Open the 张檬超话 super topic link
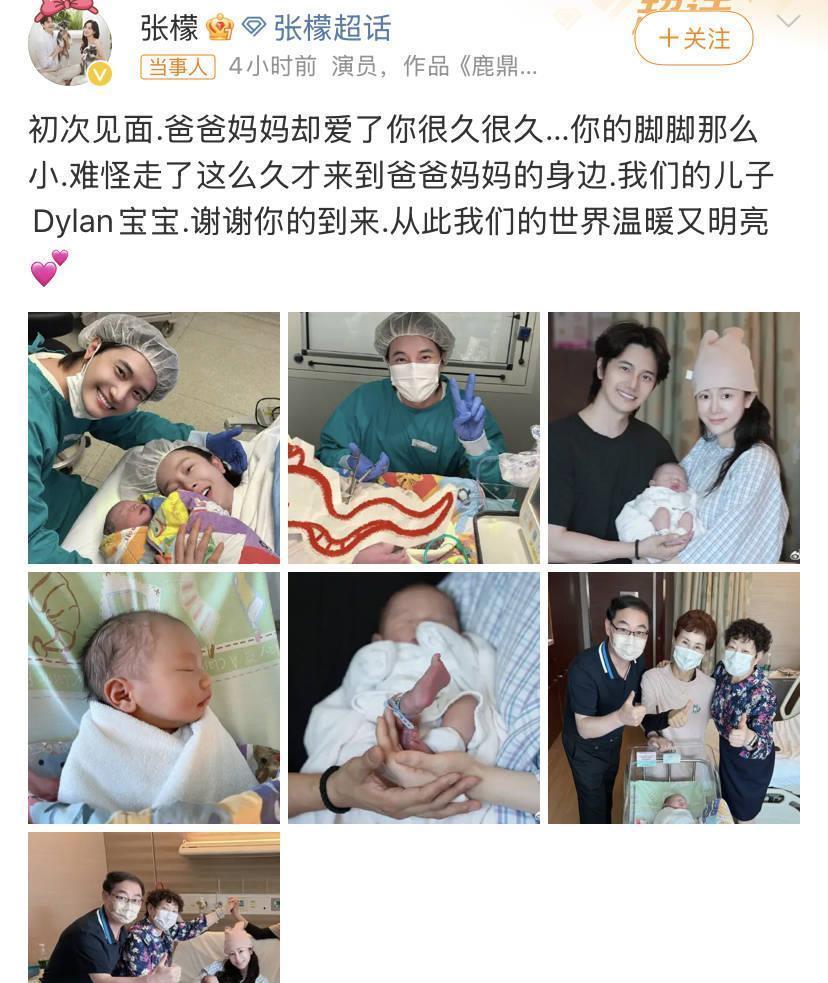The width and height of the screenshot is (828, 983). coord(317,28)
